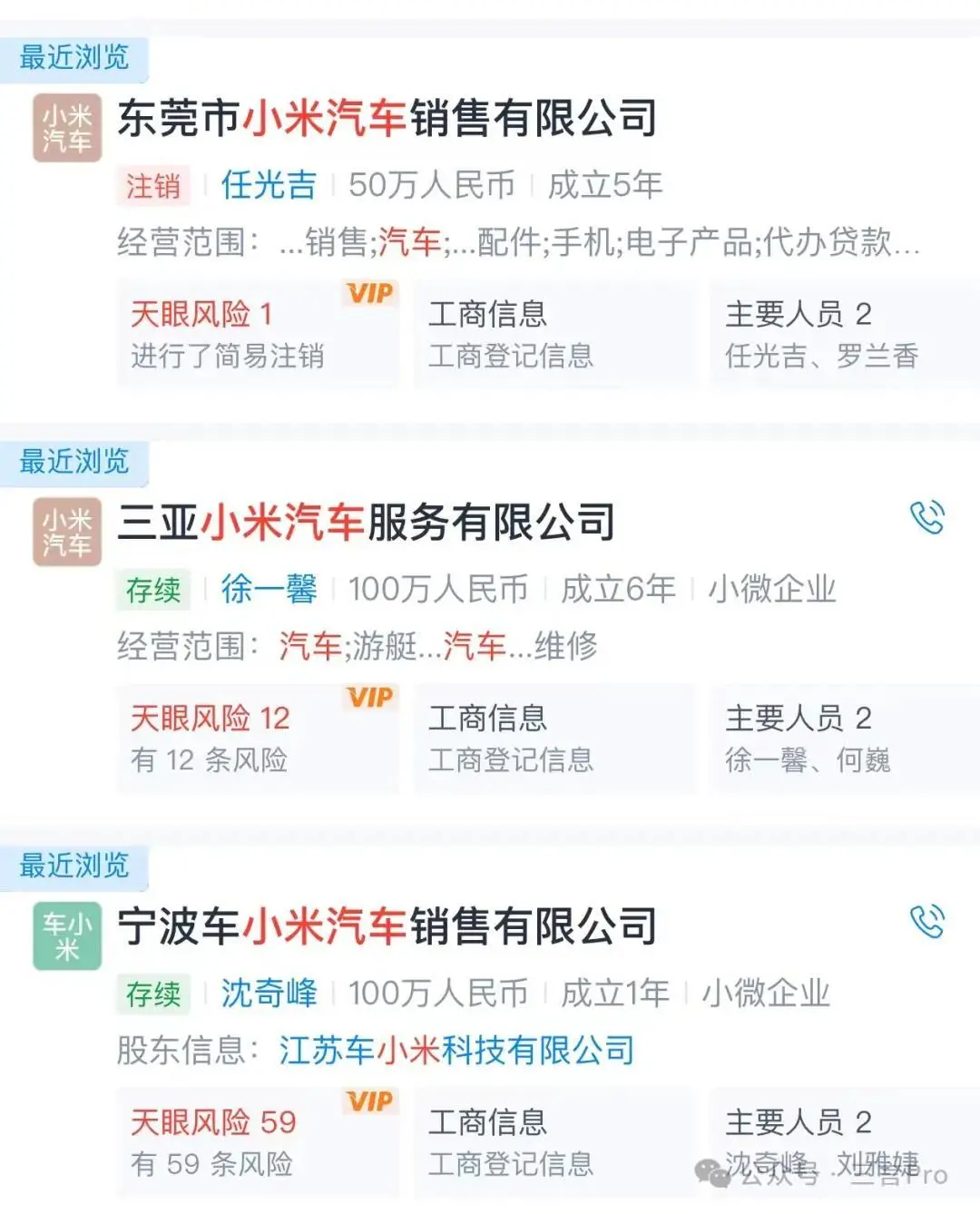Image resolution: width=980 pixels, height=1214 pixels.
Task: Open 三亚小米汽车服务有限公司 company result
Action: coord(367,523)
